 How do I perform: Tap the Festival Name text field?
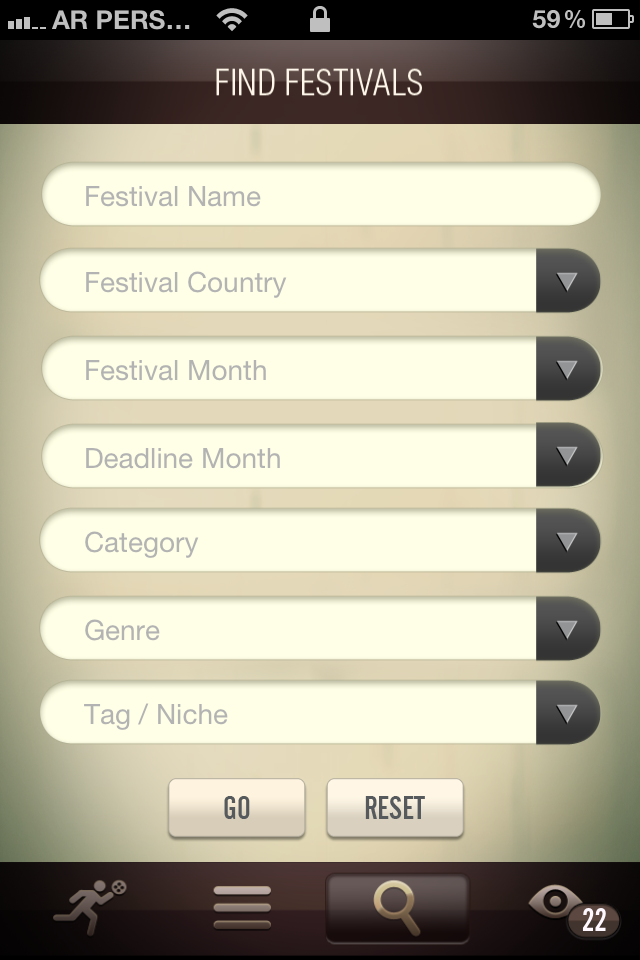pos(320,196)
